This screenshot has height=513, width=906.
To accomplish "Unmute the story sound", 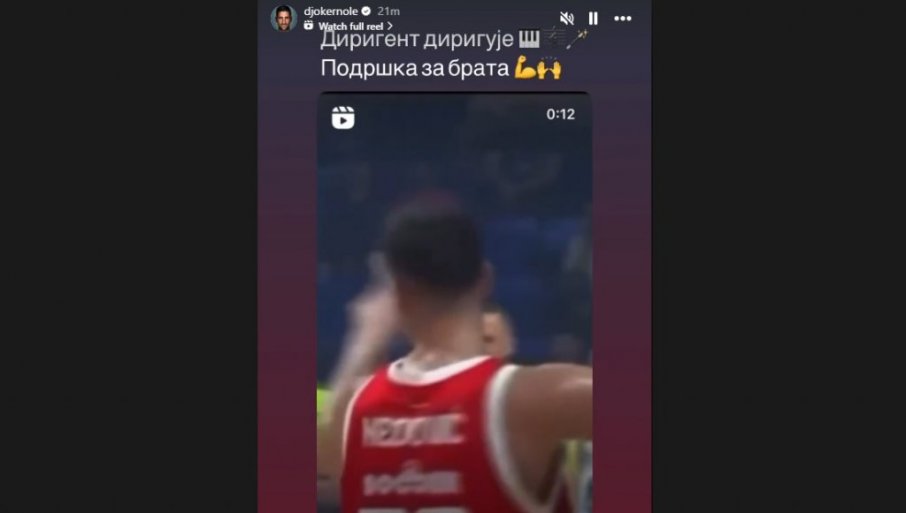I will coord(567,18).
